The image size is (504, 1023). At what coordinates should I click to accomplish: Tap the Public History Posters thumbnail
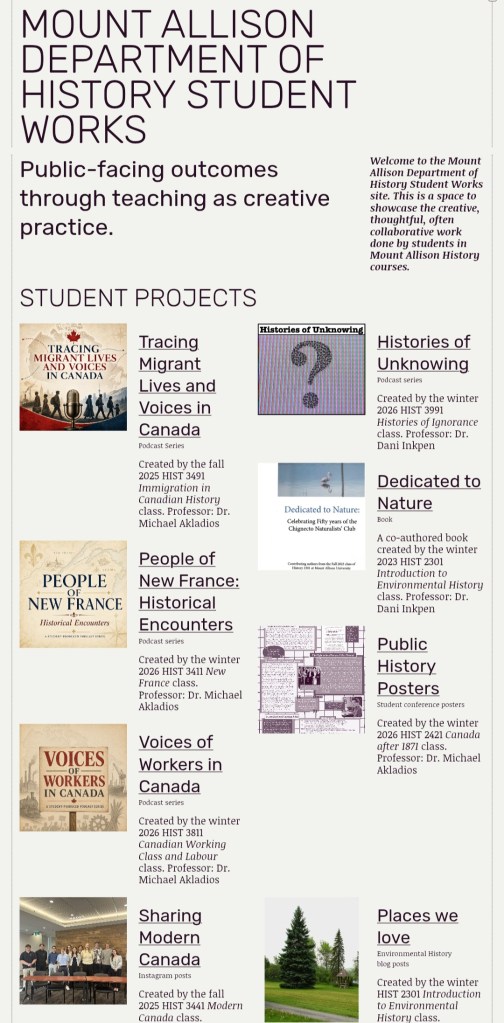point(311,680)
